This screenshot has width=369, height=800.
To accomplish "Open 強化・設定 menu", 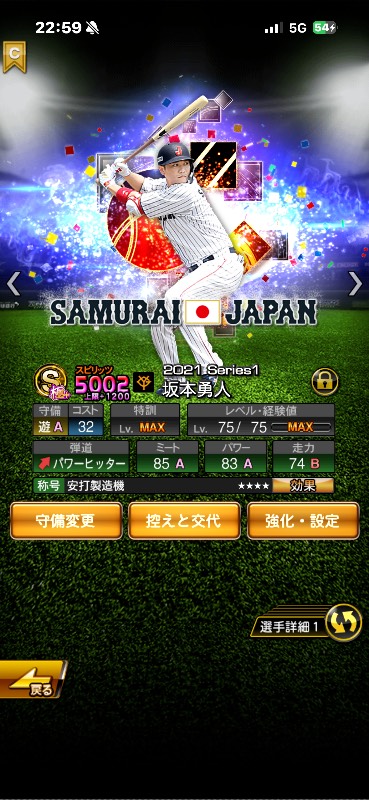I will tap(303, 521).
